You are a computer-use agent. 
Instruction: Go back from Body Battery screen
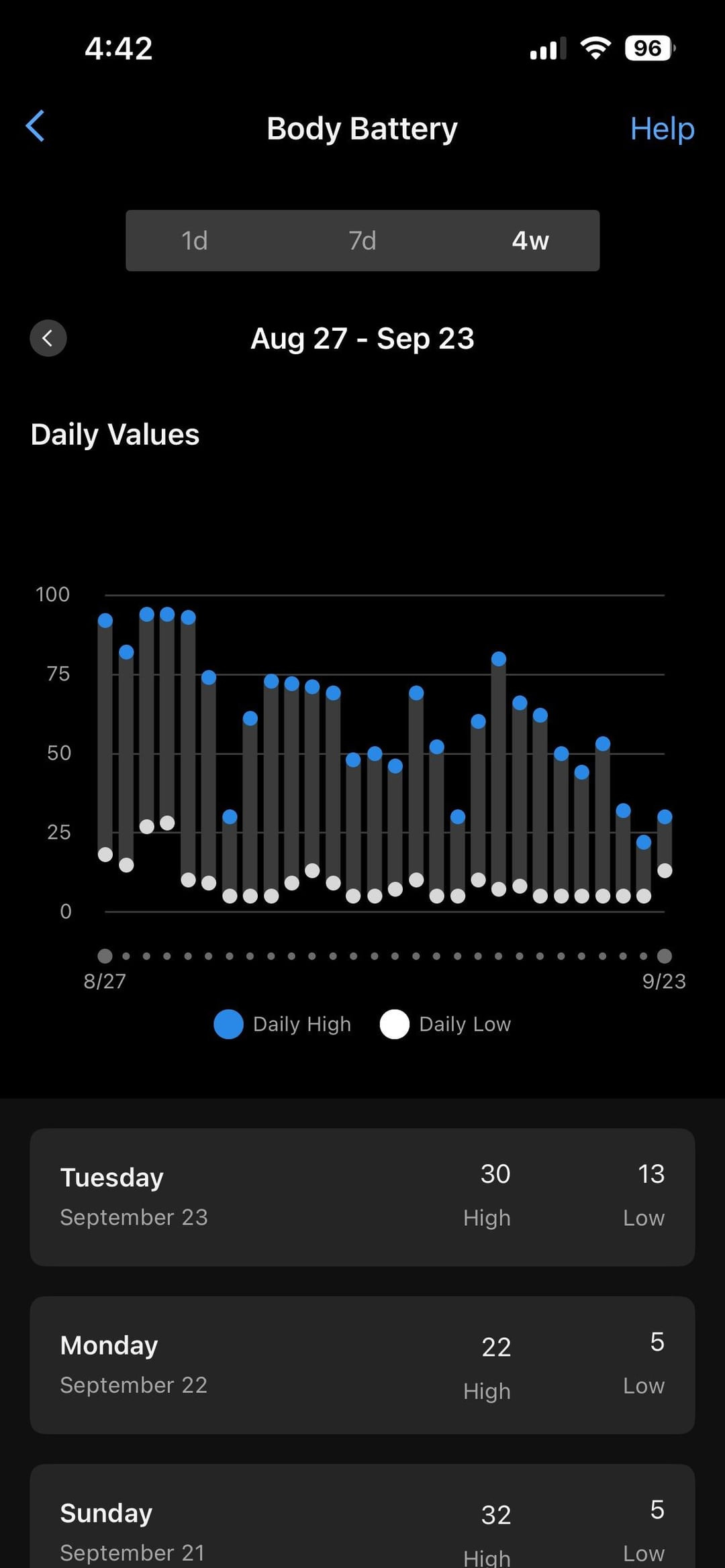point(36,126)
